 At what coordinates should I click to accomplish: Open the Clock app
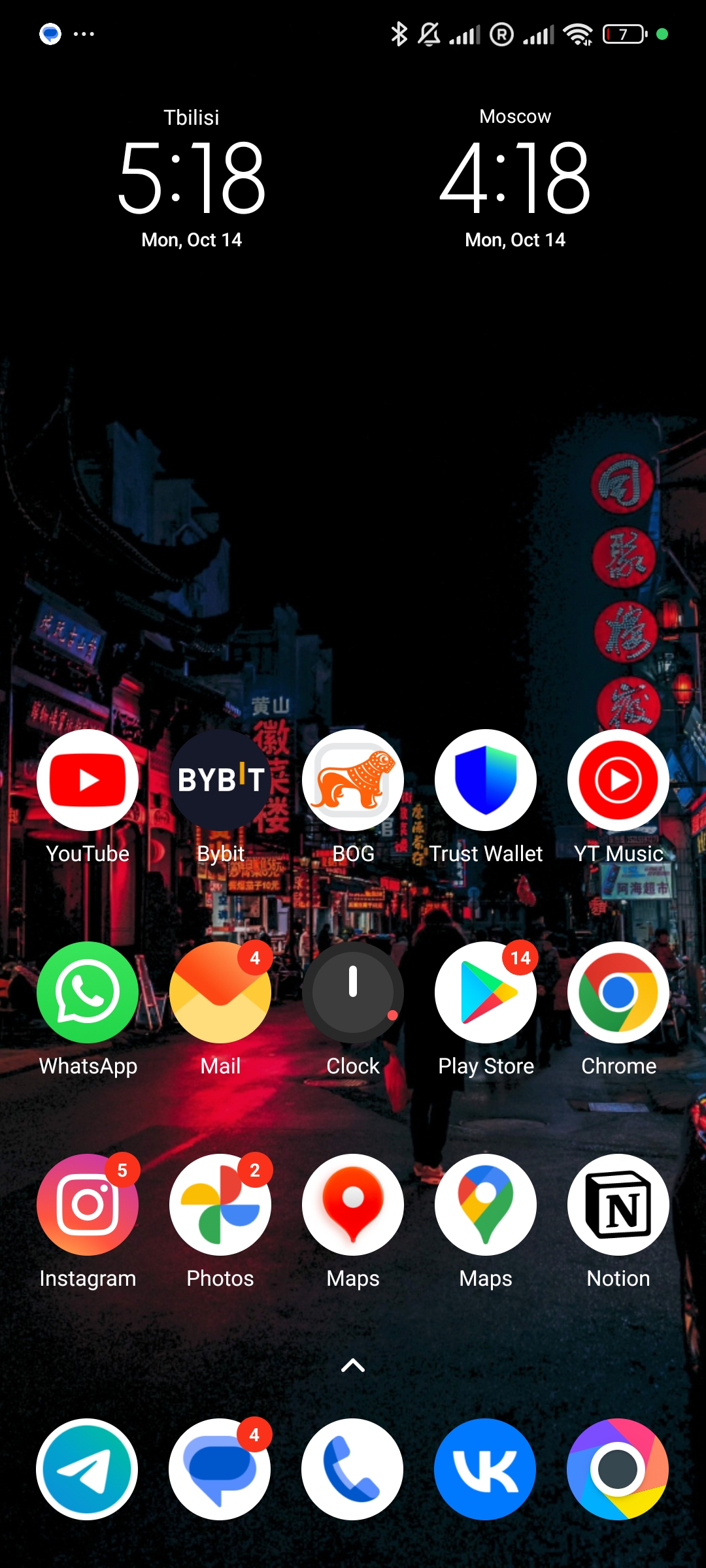353,992
